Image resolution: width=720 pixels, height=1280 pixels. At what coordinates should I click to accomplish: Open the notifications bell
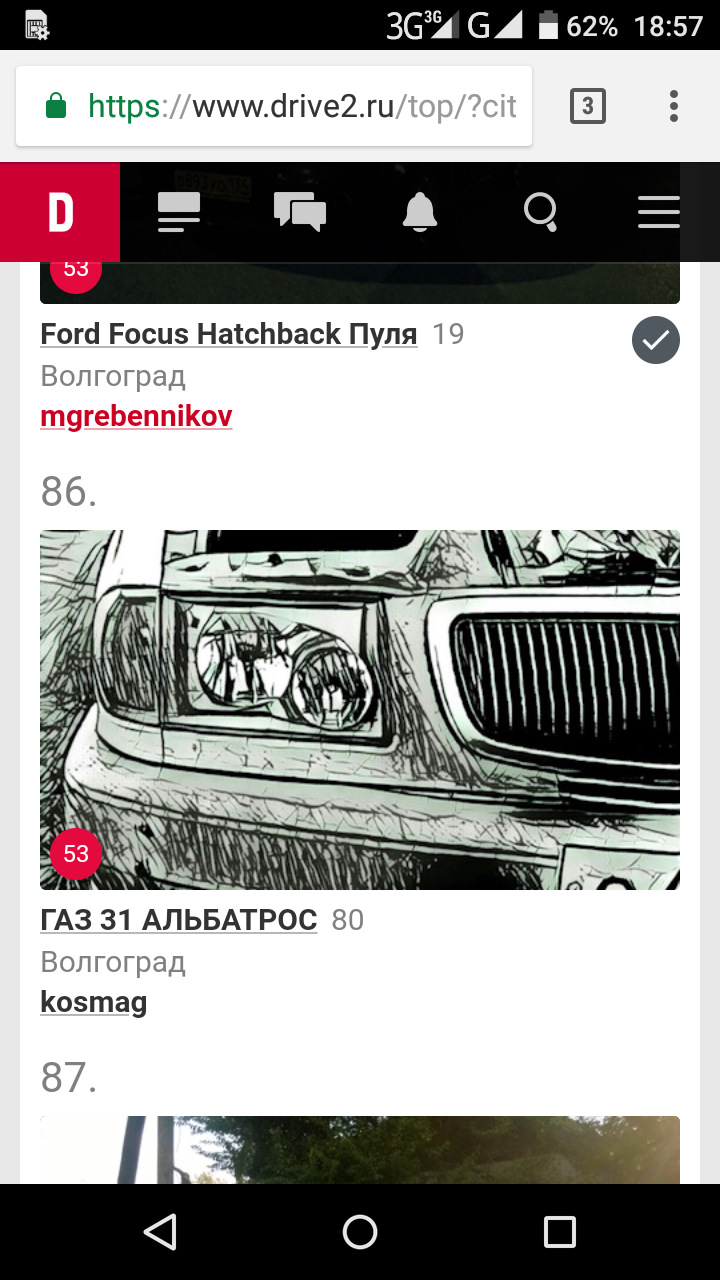tap(420, 212)
